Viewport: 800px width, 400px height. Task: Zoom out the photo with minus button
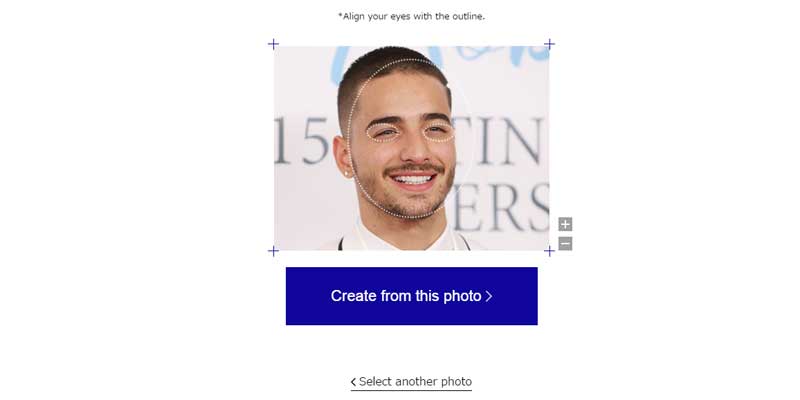565,243
